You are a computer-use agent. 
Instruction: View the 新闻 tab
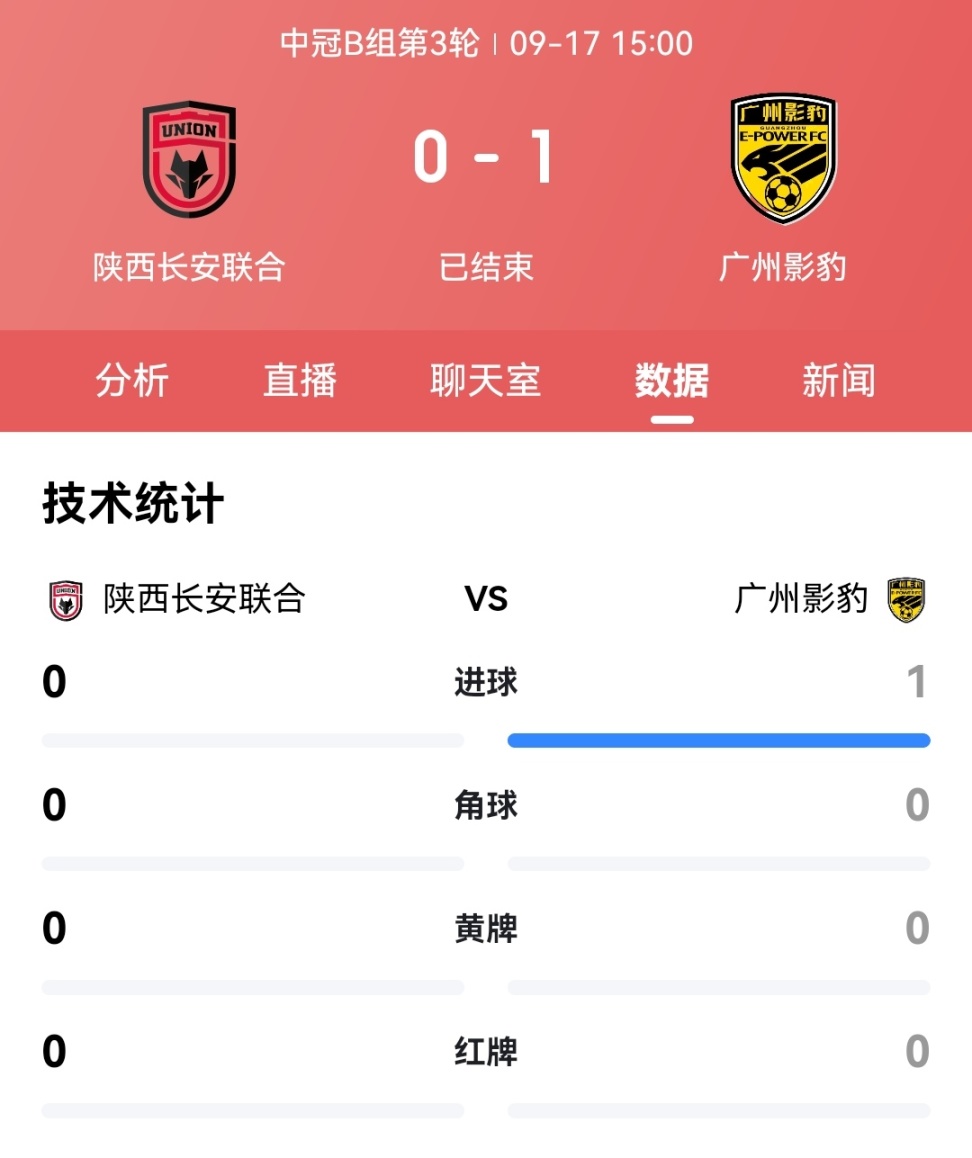(838, 381)
